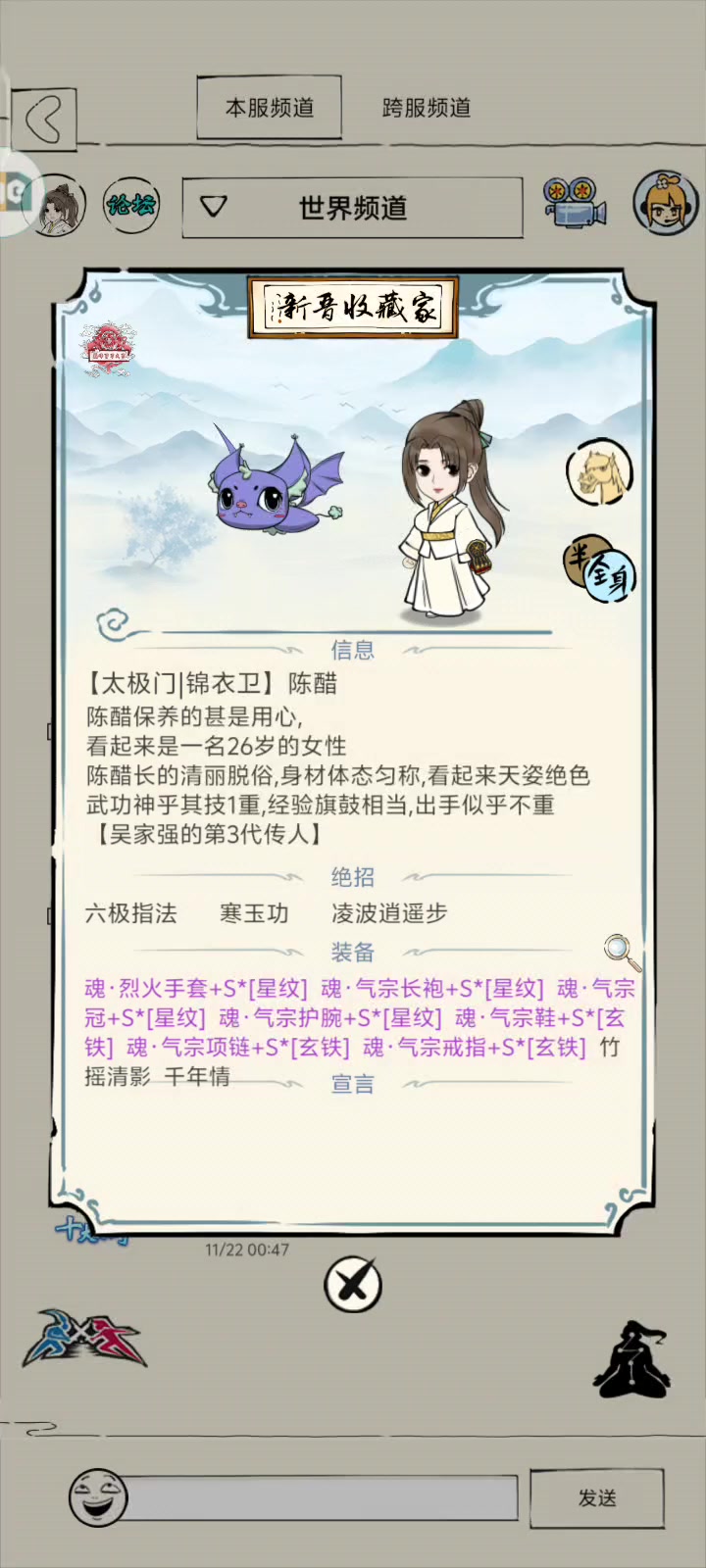Image resolution: width=706 pixels, height=1568 pixels.
Task: Focus the chat message input field
Action: [324, 1498]
